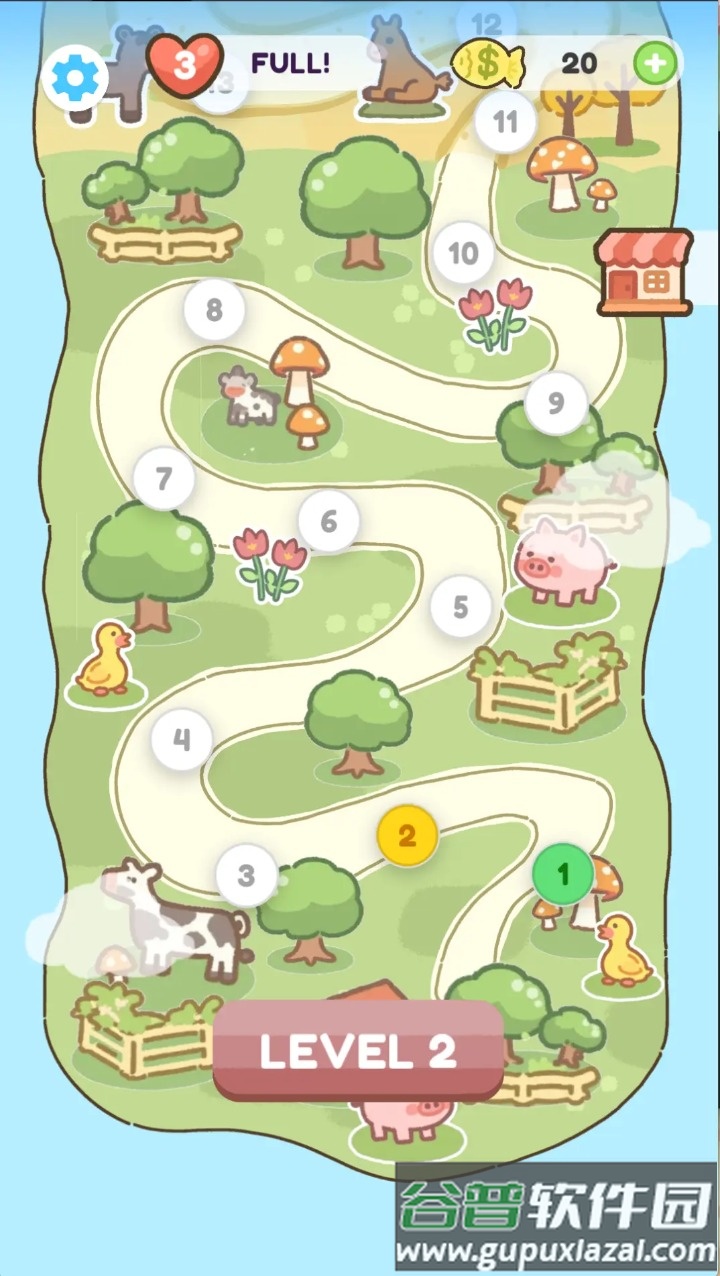Select level node 10 on the path
Viewport: 720px width, 1276px height.
click(x=463, y=253)
